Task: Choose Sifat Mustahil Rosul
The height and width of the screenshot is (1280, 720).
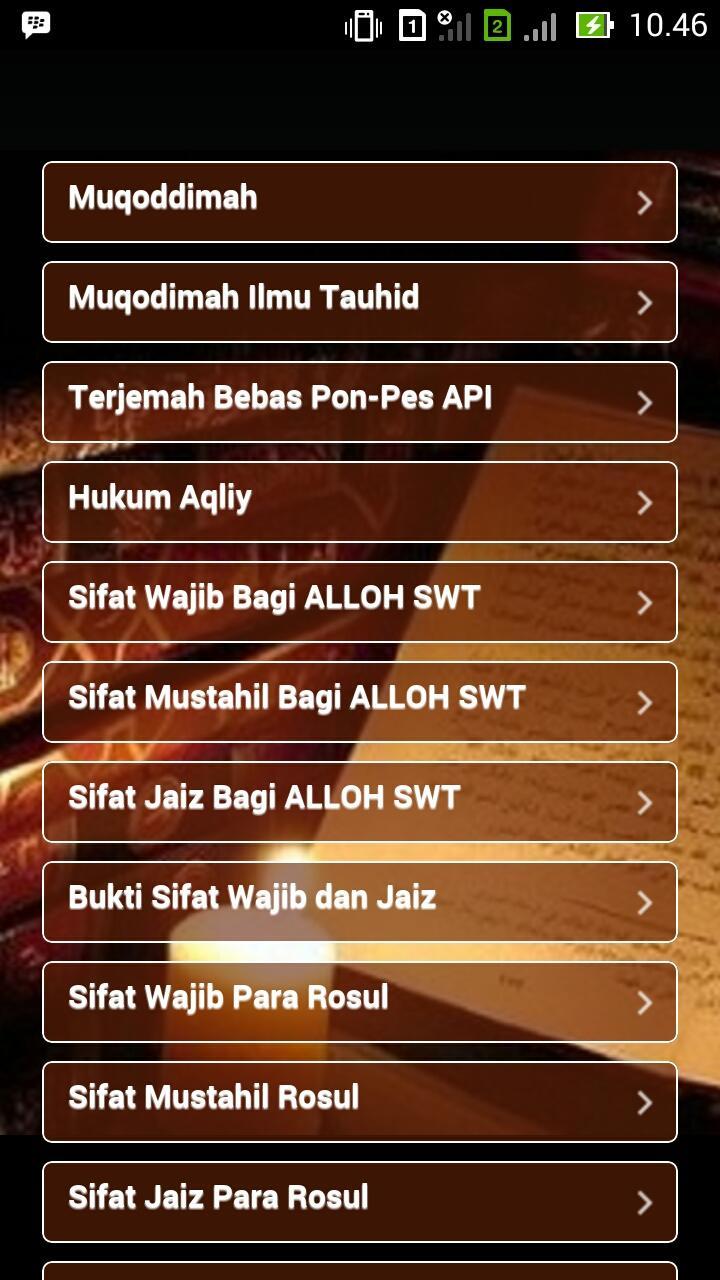Action: click(x=360, y=1102)
